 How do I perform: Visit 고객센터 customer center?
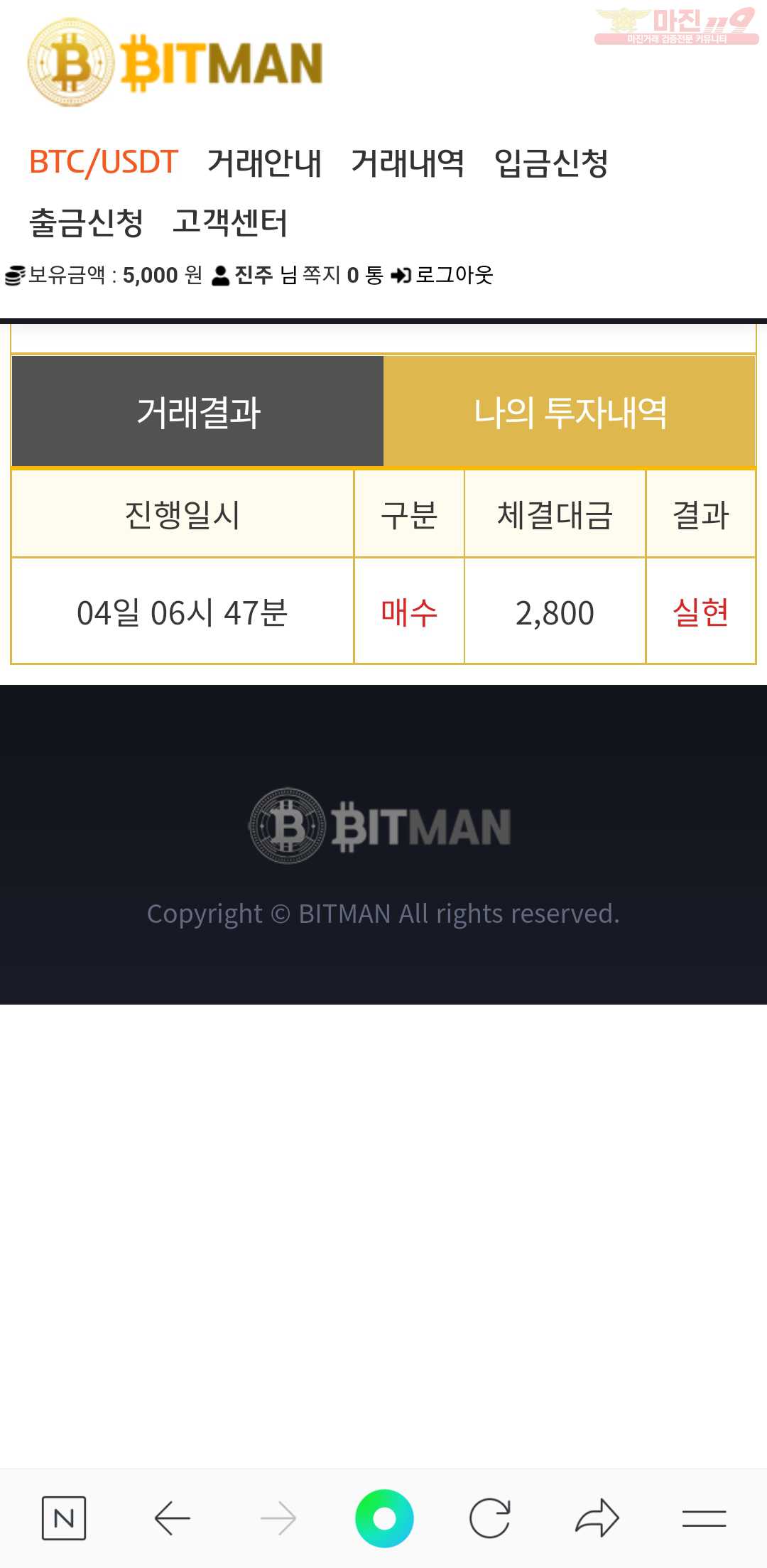click(230, 222)
